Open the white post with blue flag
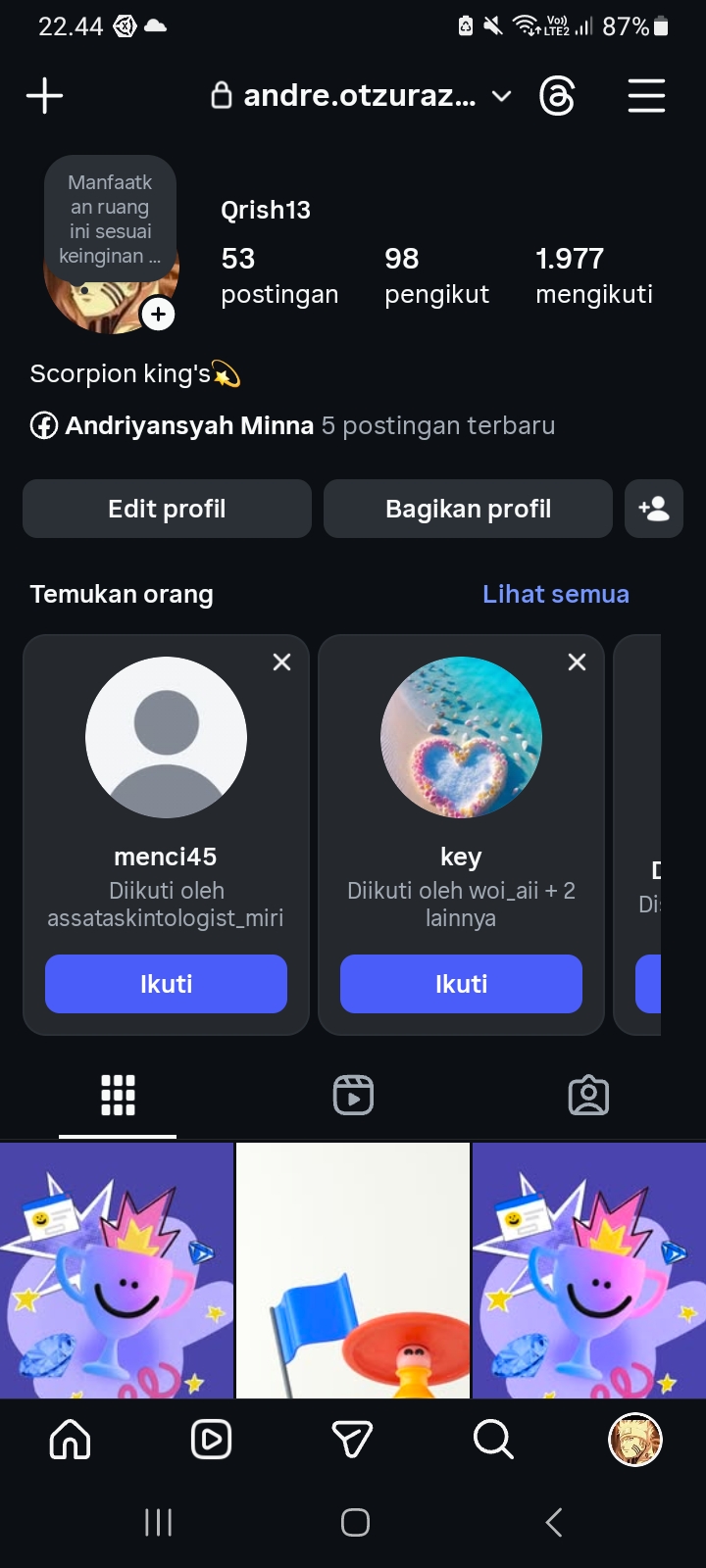 tap(353, 1270)
